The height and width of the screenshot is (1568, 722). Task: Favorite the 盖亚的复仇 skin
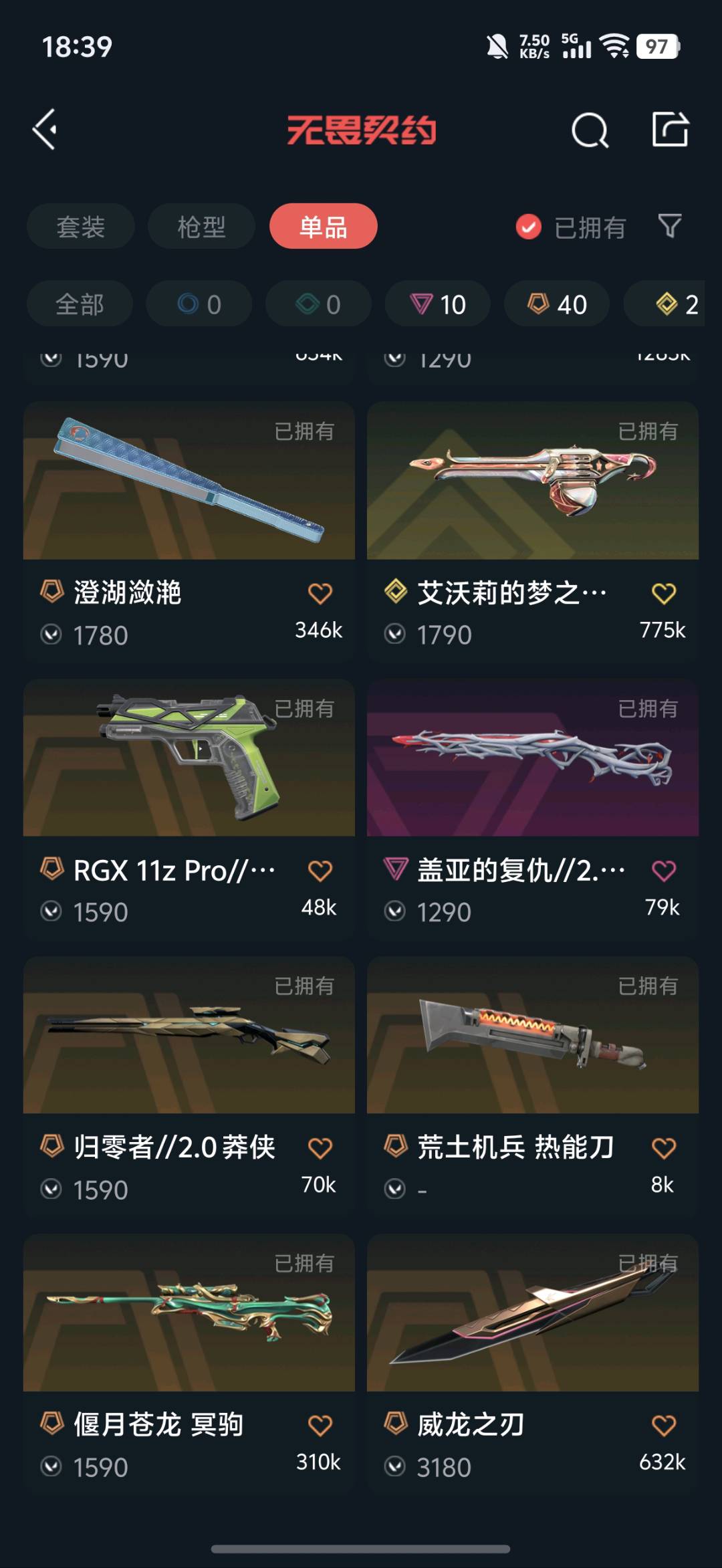coord(663,871)
